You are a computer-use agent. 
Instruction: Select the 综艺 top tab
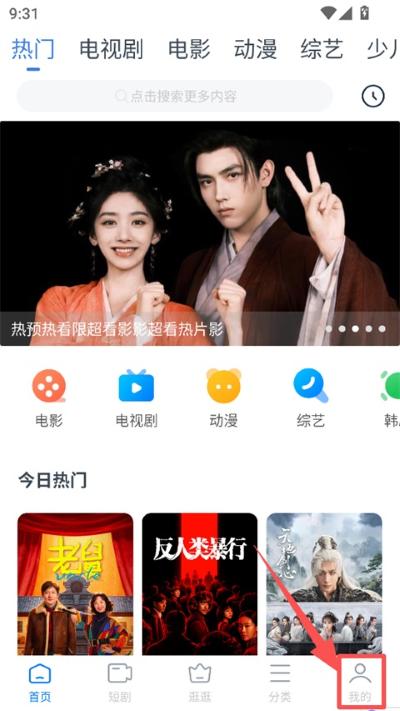[x=322, y=49]
